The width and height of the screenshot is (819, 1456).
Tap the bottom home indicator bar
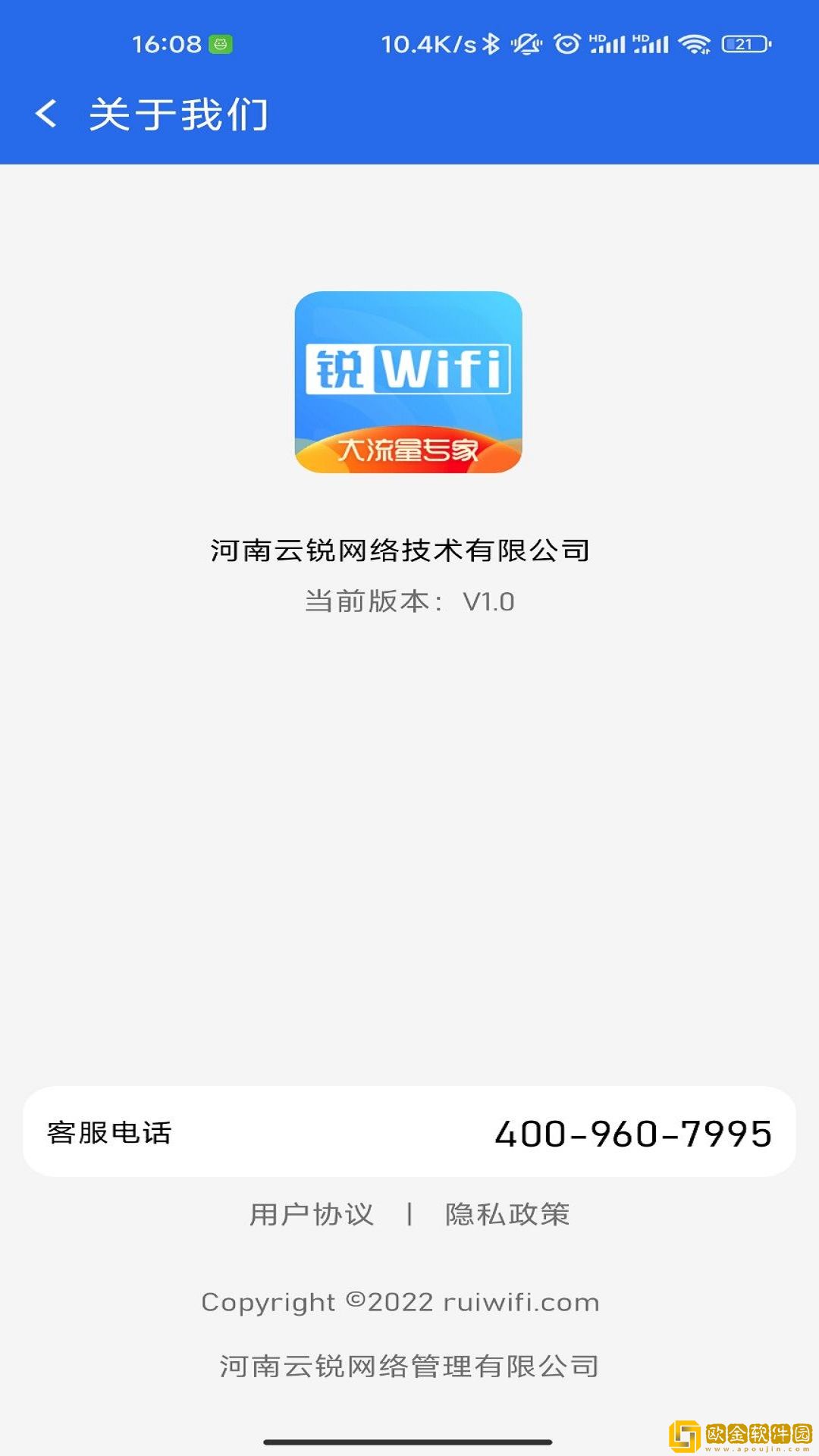point(409,1442)
